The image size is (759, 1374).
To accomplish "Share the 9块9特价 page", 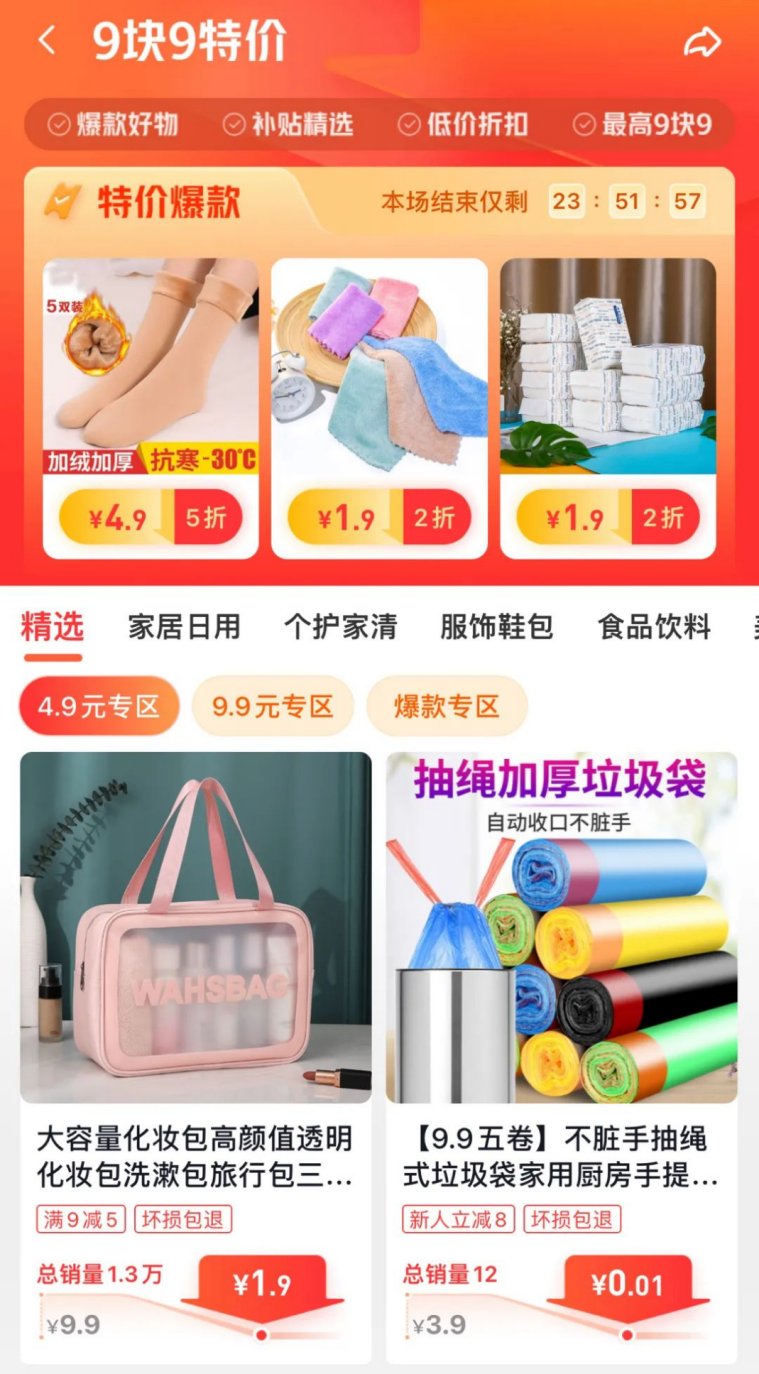I will (702, 42).
